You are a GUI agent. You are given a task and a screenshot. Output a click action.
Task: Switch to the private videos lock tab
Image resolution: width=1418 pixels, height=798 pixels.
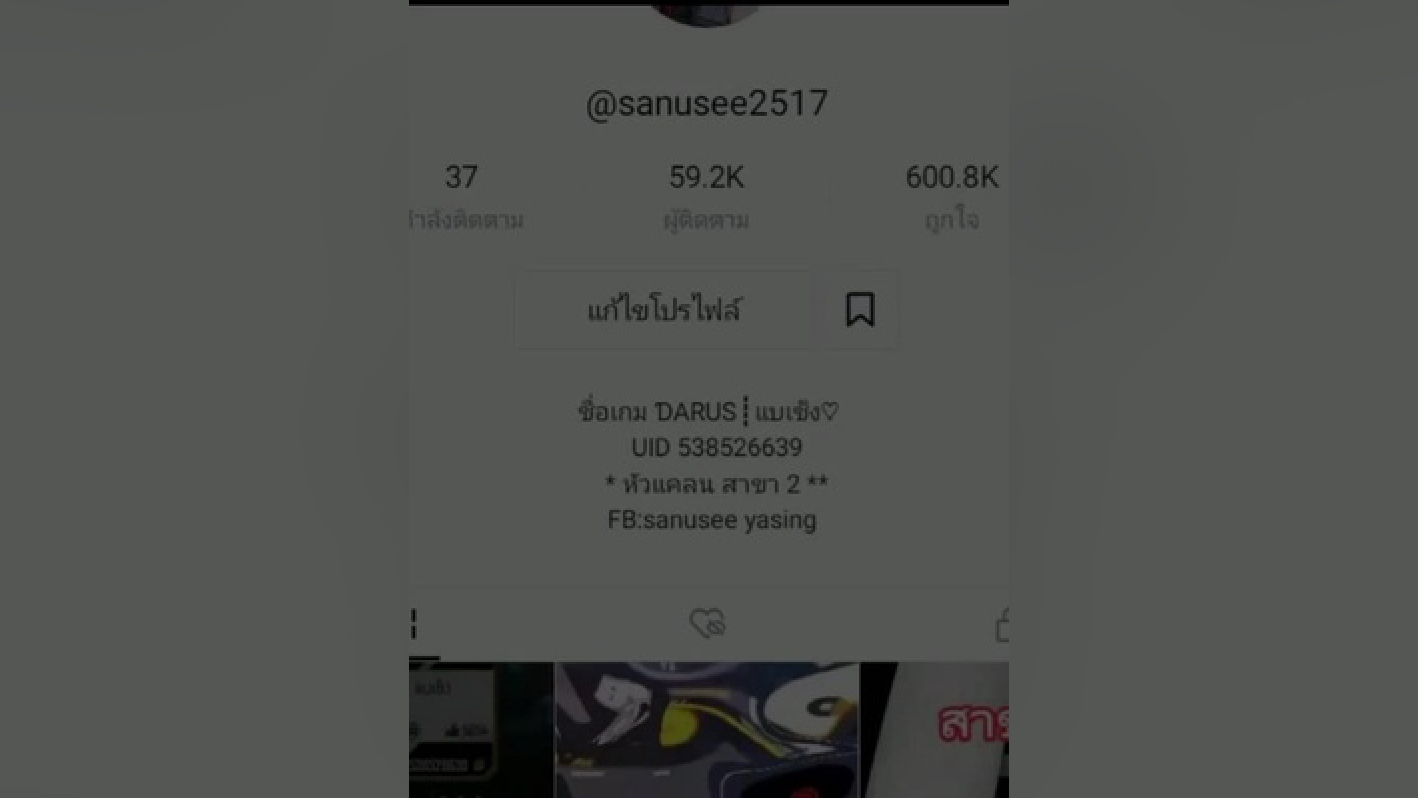coord(1001,625)
